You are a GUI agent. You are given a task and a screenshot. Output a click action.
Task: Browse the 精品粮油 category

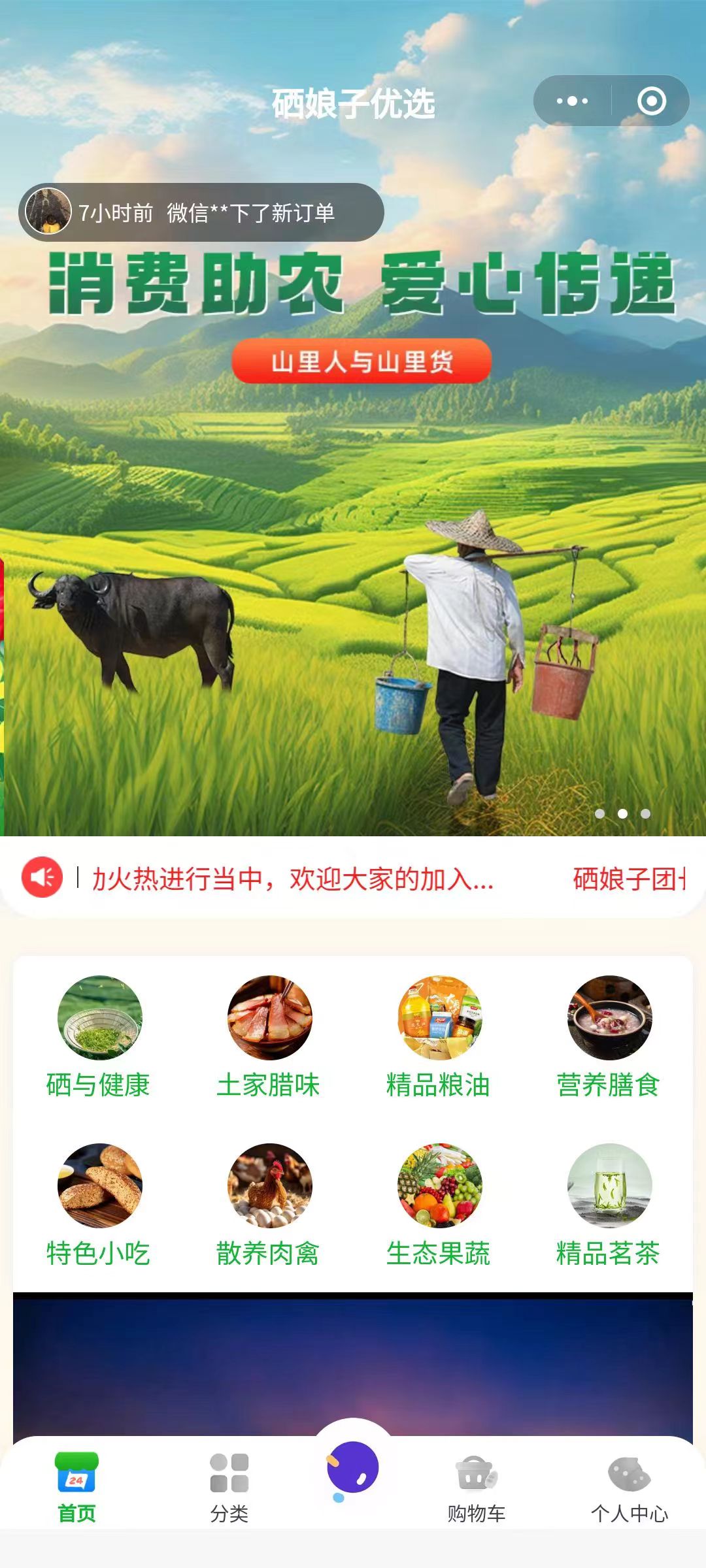439,1038
